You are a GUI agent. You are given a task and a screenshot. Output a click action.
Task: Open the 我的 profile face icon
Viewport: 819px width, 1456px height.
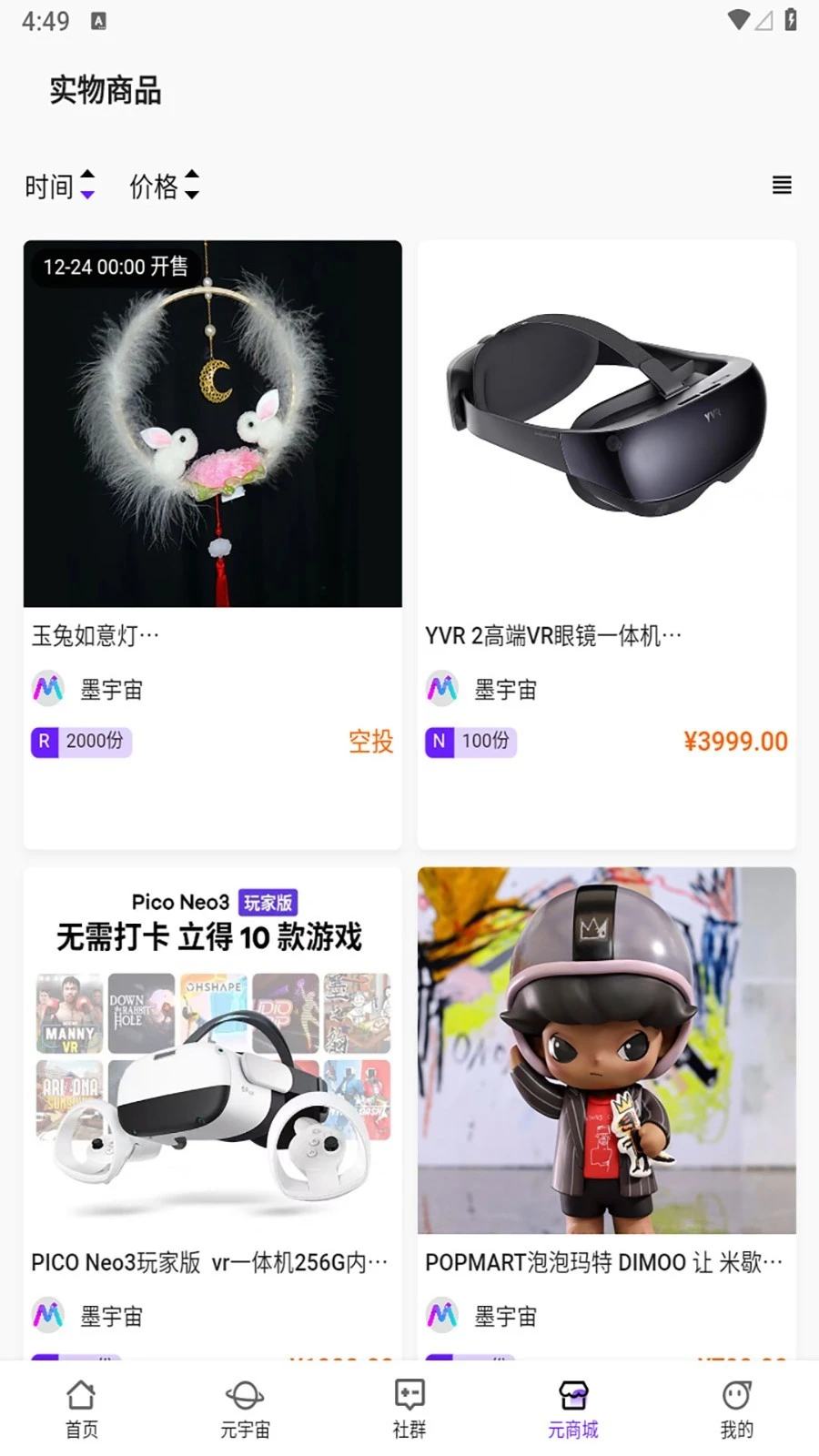736,1394
